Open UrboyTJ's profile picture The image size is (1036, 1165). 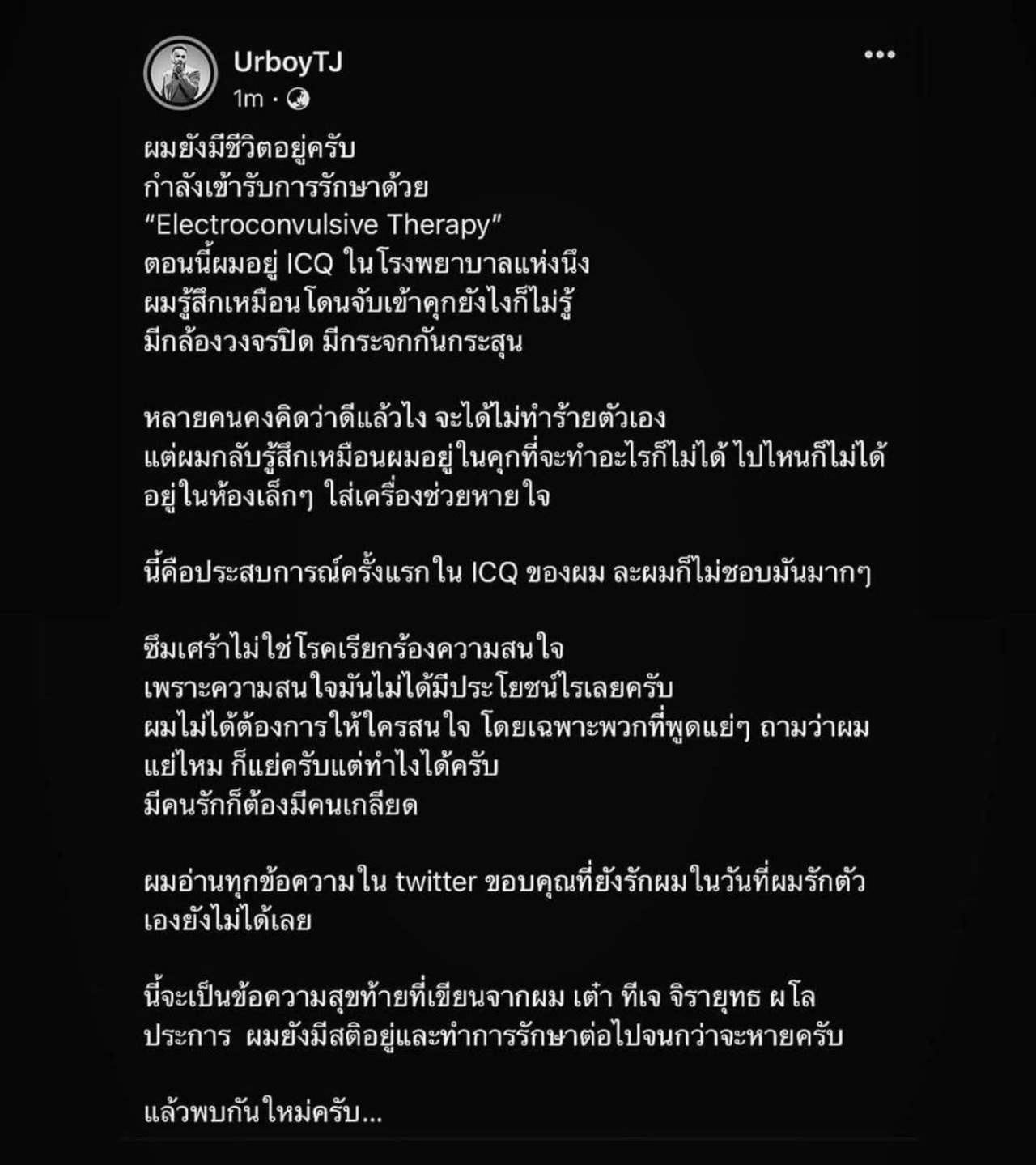click(180, 73)
